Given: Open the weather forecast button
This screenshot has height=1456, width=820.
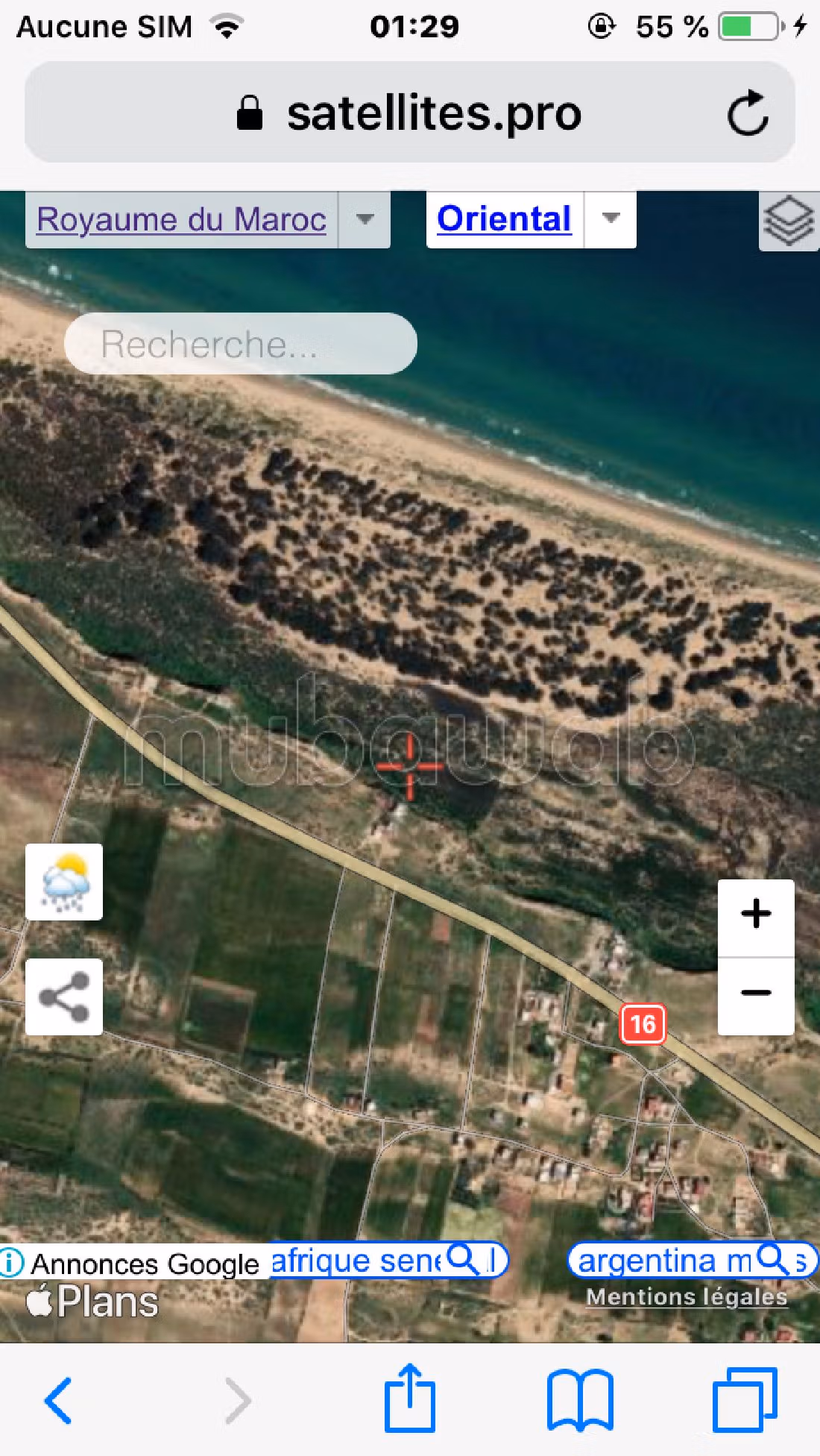Looking at the screenshot, I should point(64,882).
